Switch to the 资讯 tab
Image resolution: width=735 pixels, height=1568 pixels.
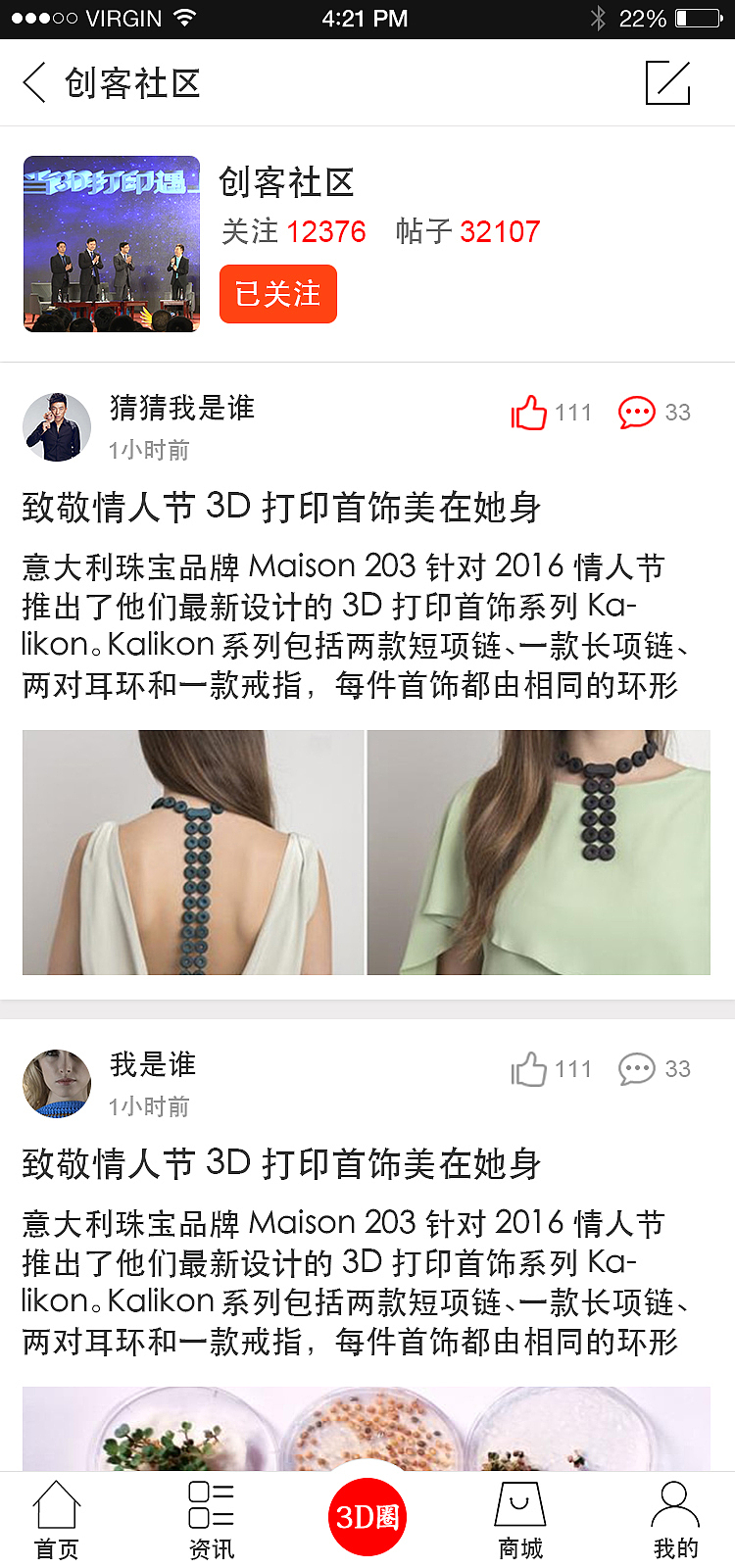point(212,1519)
